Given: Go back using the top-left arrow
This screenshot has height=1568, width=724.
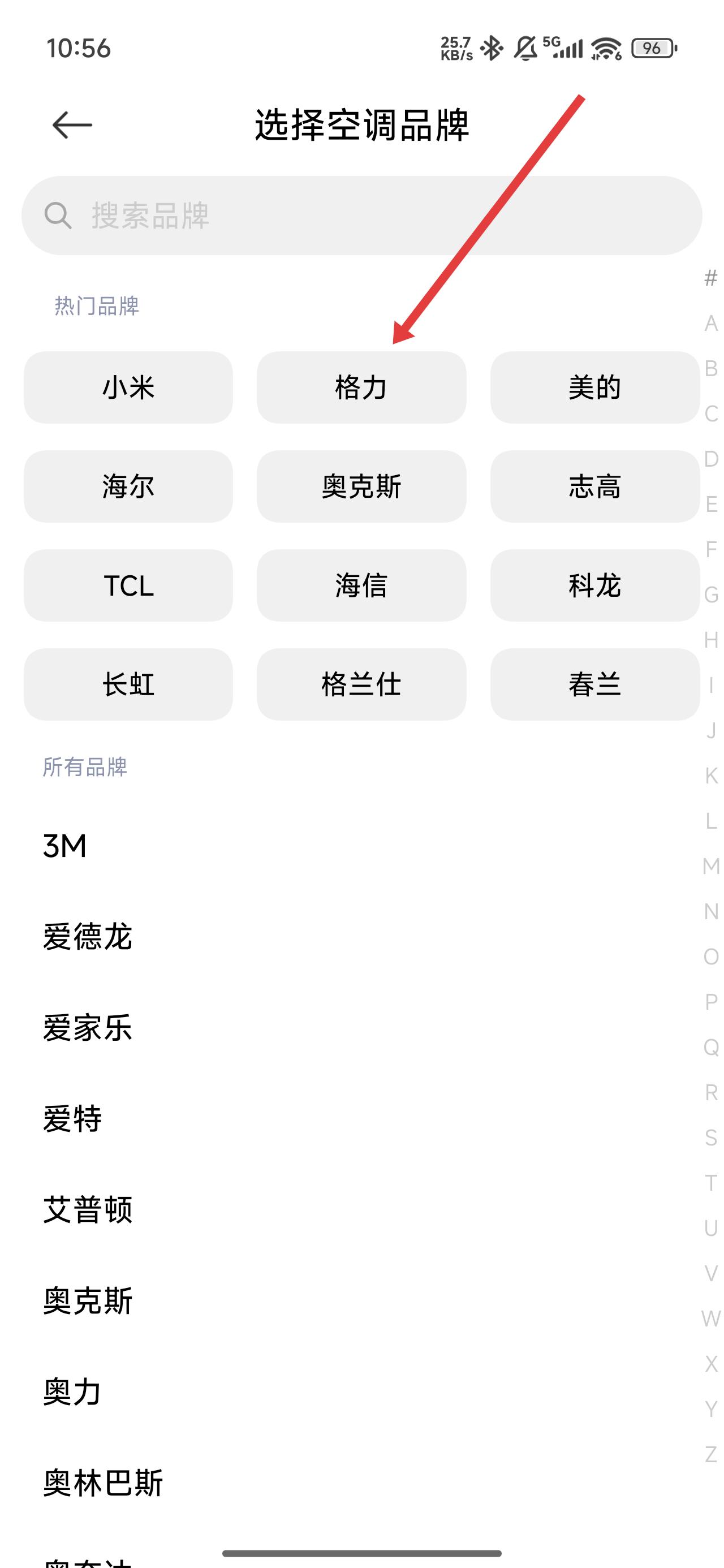Looking at the screenshot, I should tap(72, 126).
